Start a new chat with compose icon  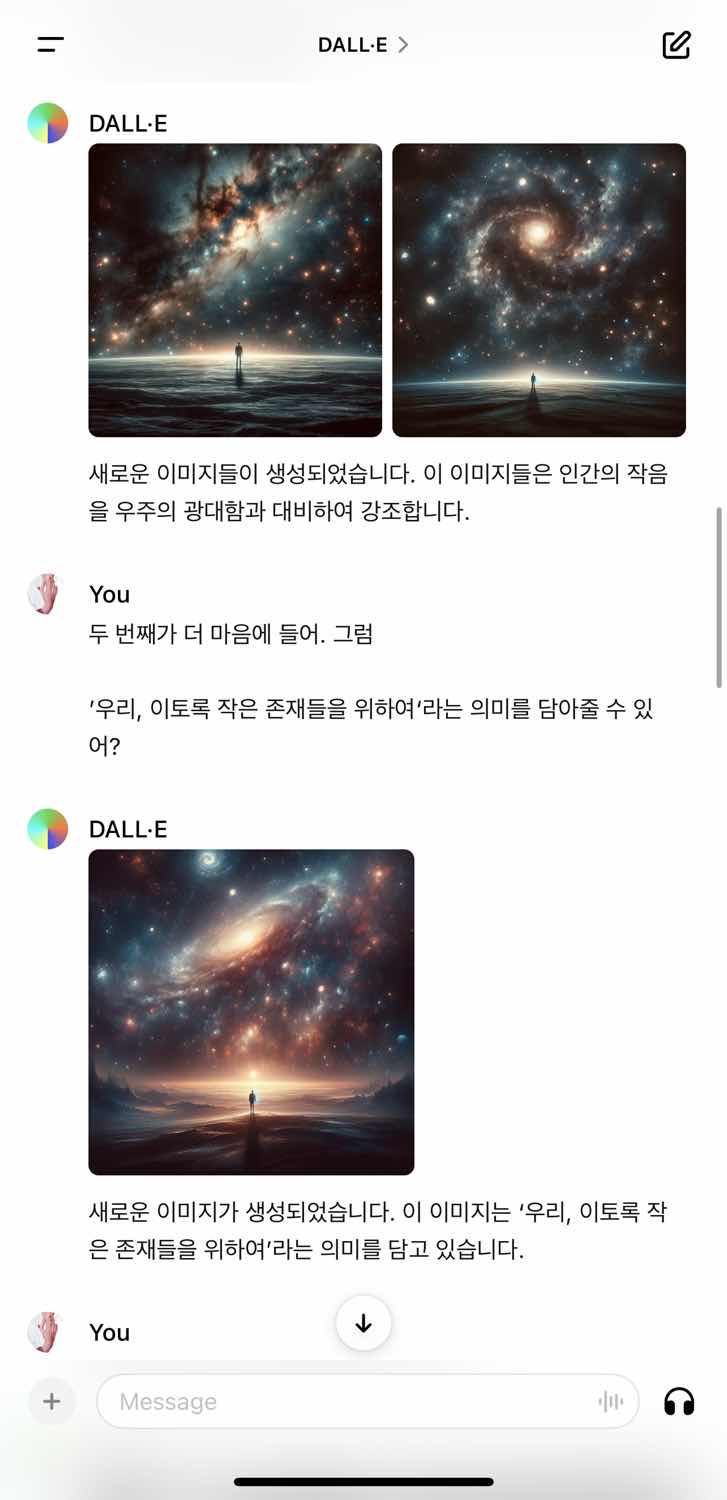pos(676,45)
